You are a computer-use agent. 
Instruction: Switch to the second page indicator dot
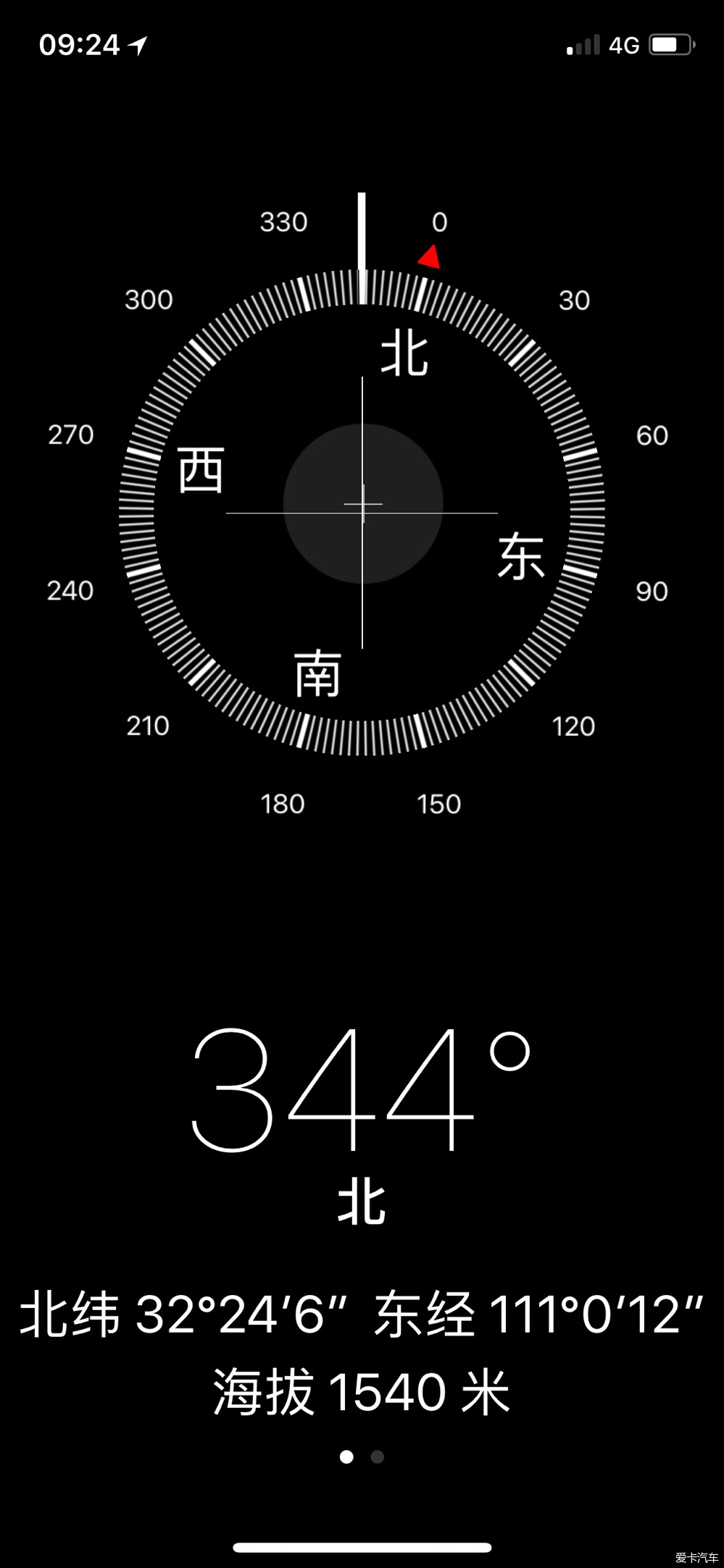pyautogui.click(x=378, y=1456)
